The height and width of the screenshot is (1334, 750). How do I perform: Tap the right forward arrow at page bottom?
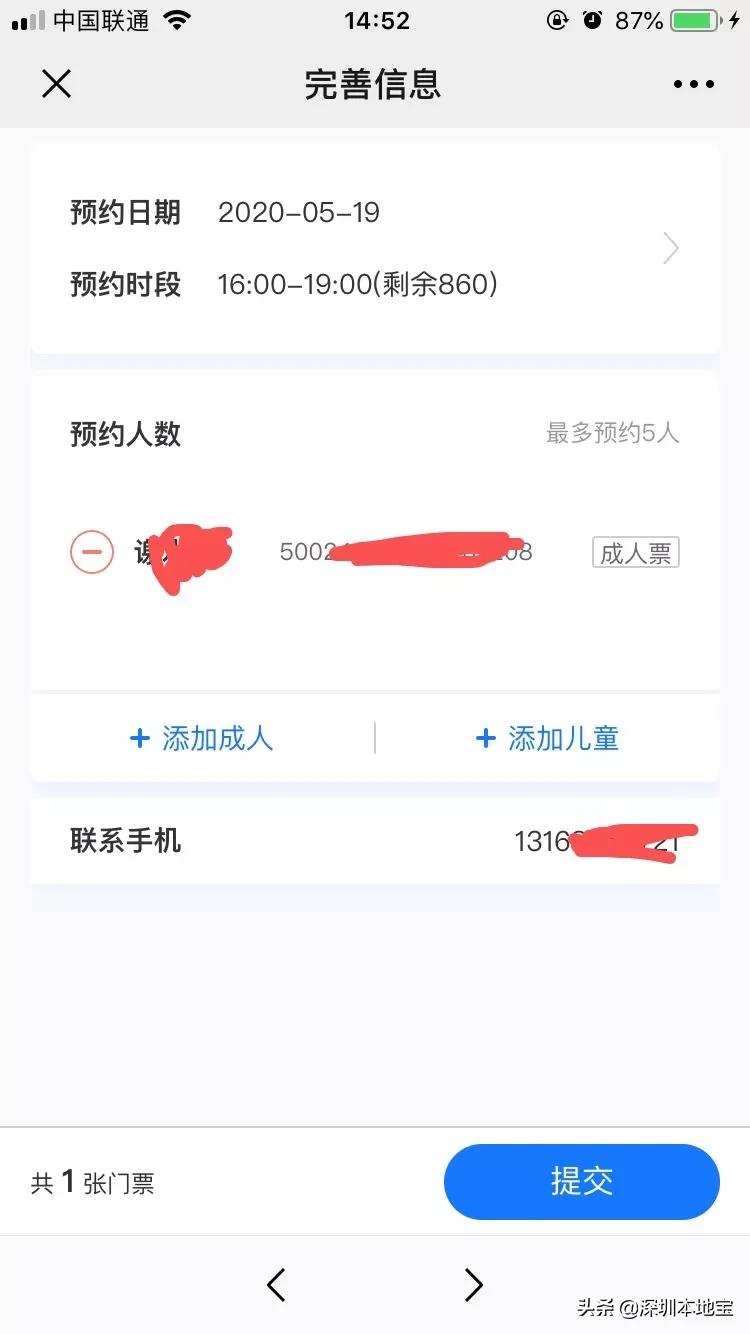pos(473,1286)
